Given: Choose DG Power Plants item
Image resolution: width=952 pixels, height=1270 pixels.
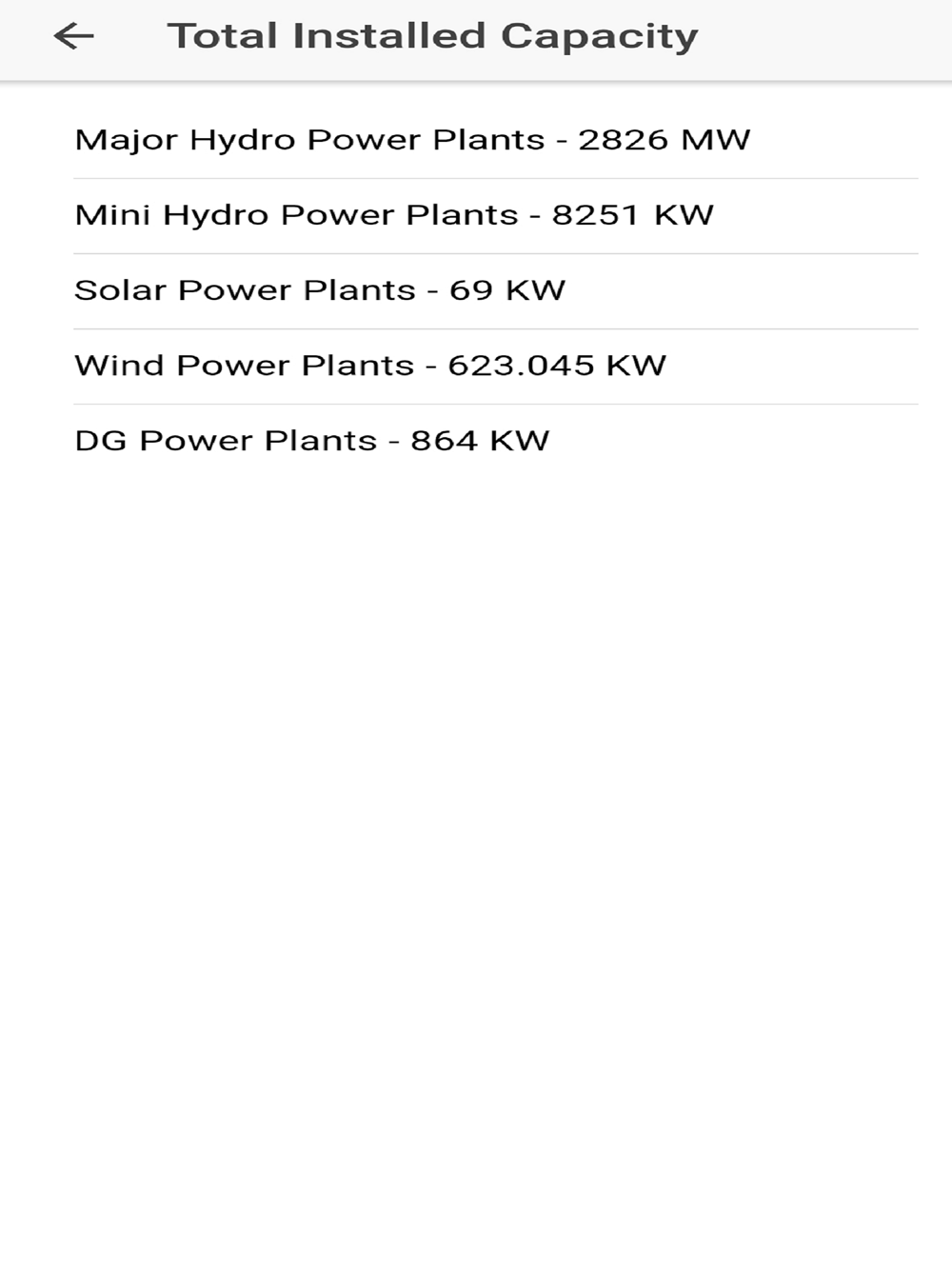Looking at the screenshot, I should pos(312,441).
